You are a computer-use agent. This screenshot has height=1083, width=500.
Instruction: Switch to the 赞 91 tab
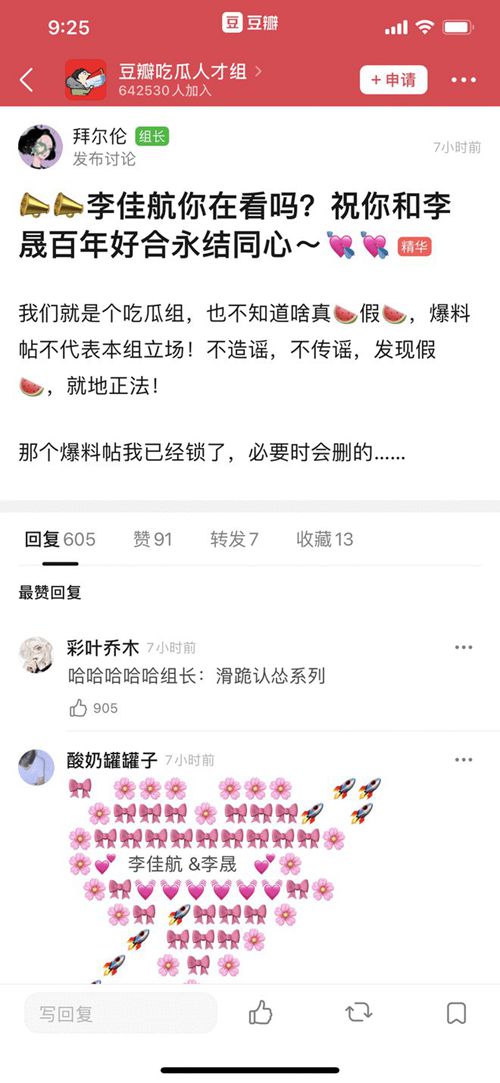(x=153, y=539)
